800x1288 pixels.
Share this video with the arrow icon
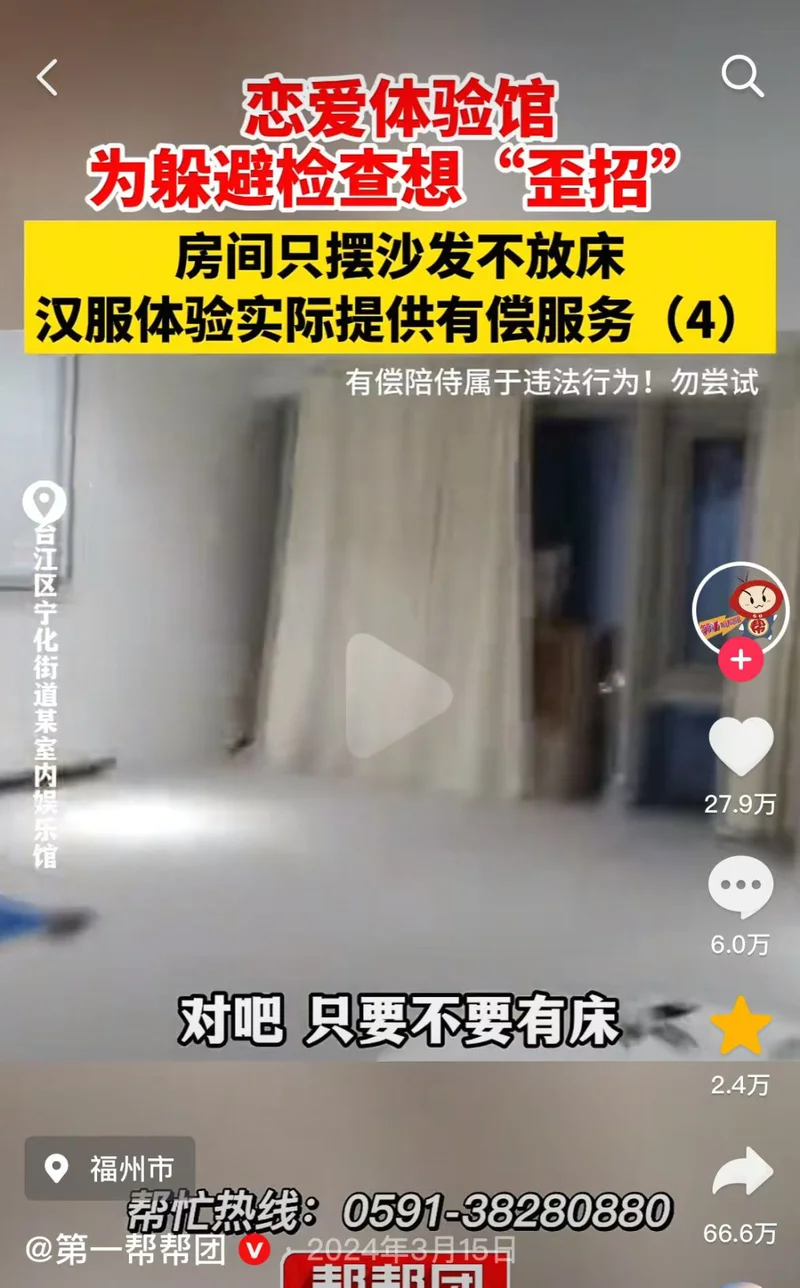(x=742, y=1173)
